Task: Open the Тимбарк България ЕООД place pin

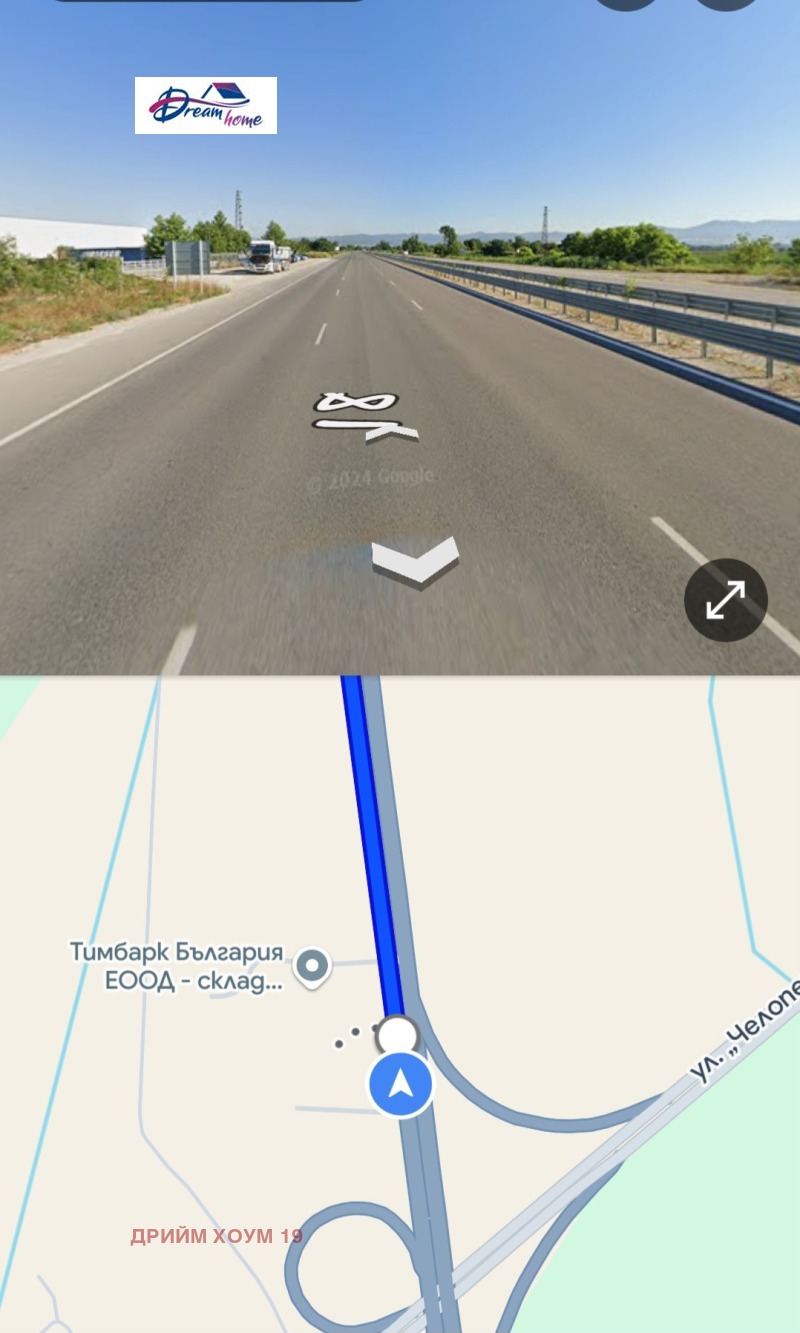Action: tap(313, 966)
